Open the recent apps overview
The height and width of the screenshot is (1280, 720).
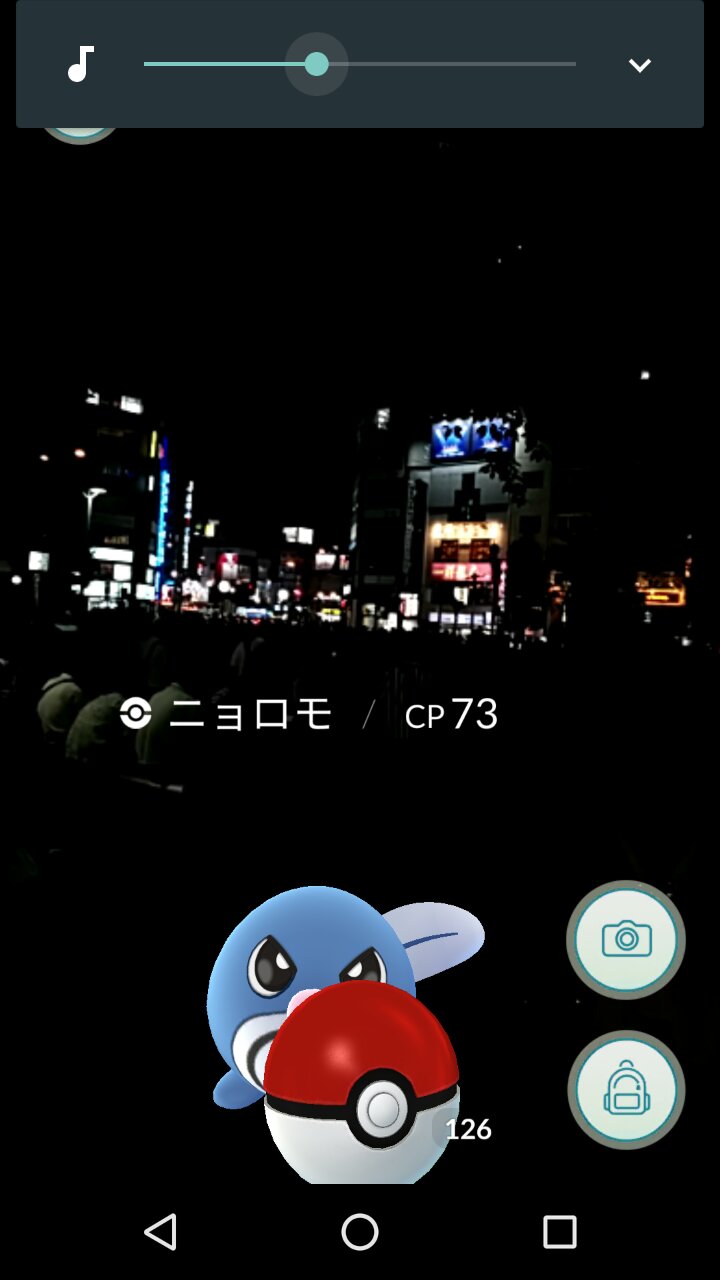[x=559, y=1232]
